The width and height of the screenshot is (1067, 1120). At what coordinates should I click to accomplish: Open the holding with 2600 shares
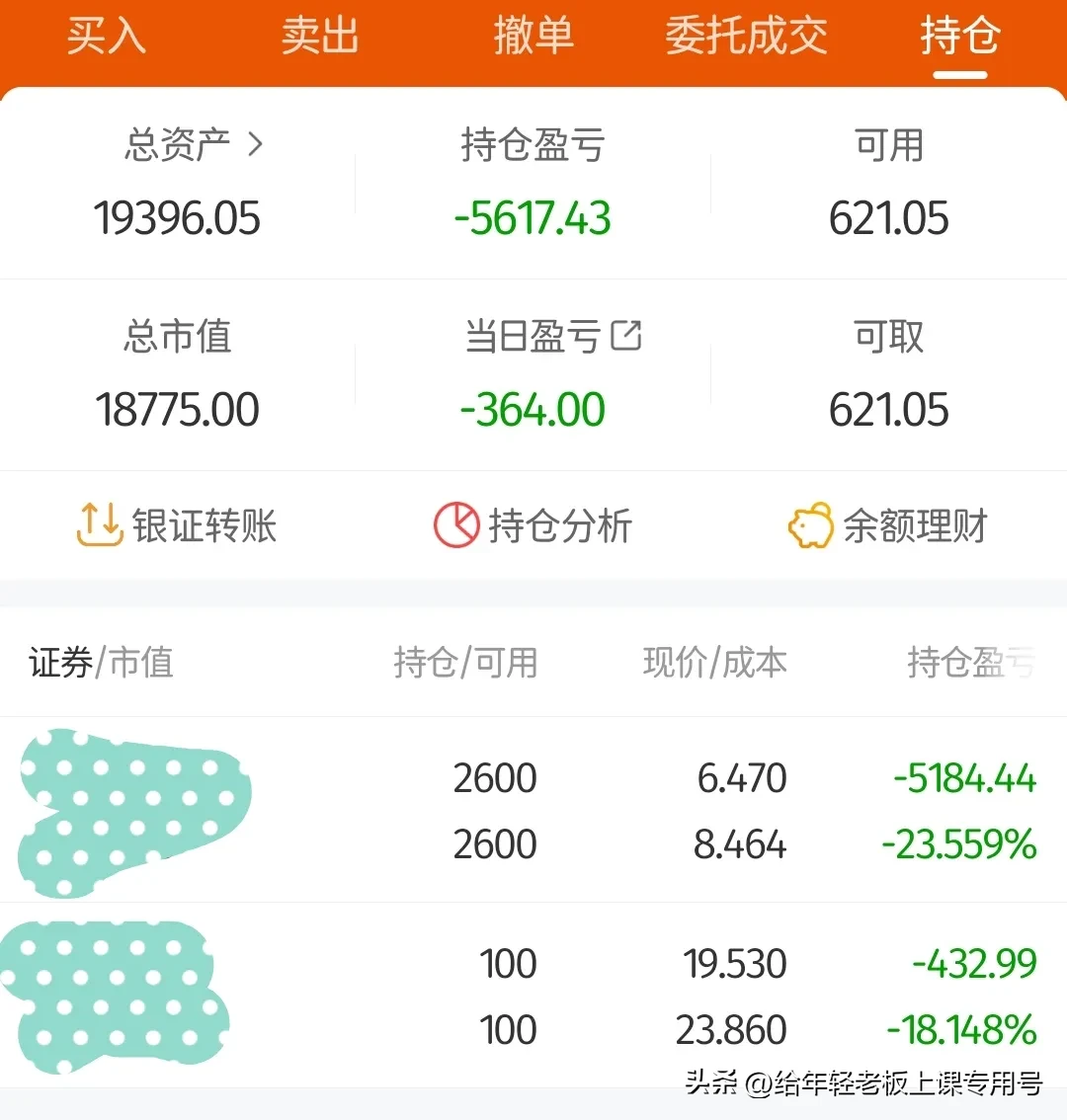[x=533, y=810]
